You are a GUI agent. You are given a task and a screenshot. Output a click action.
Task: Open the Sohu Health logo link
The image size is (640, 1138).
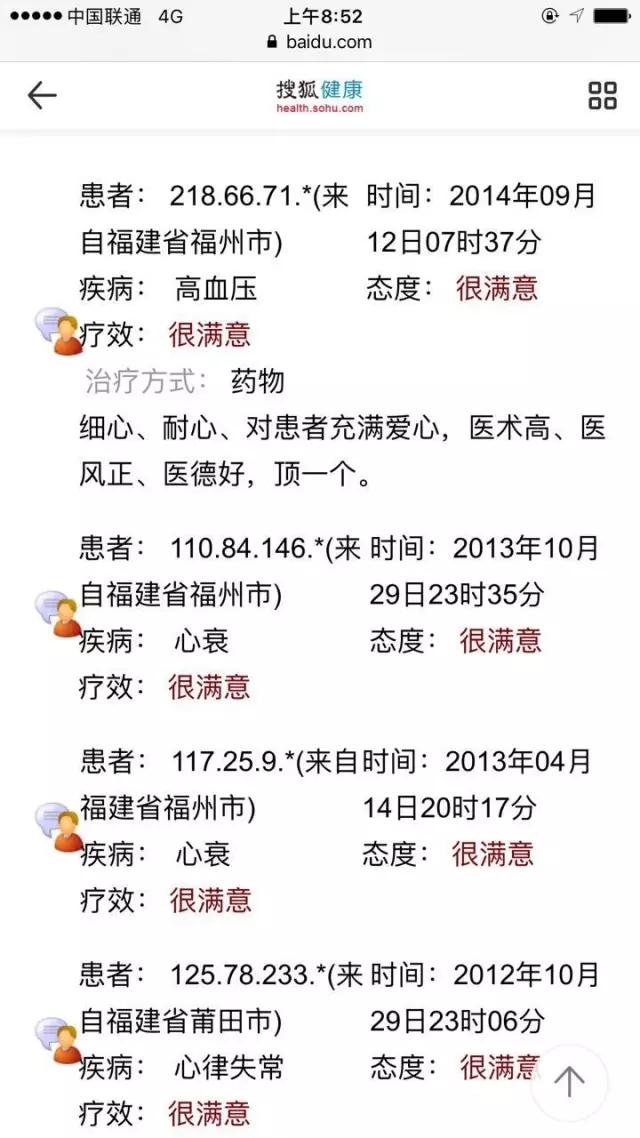(320, 95)
